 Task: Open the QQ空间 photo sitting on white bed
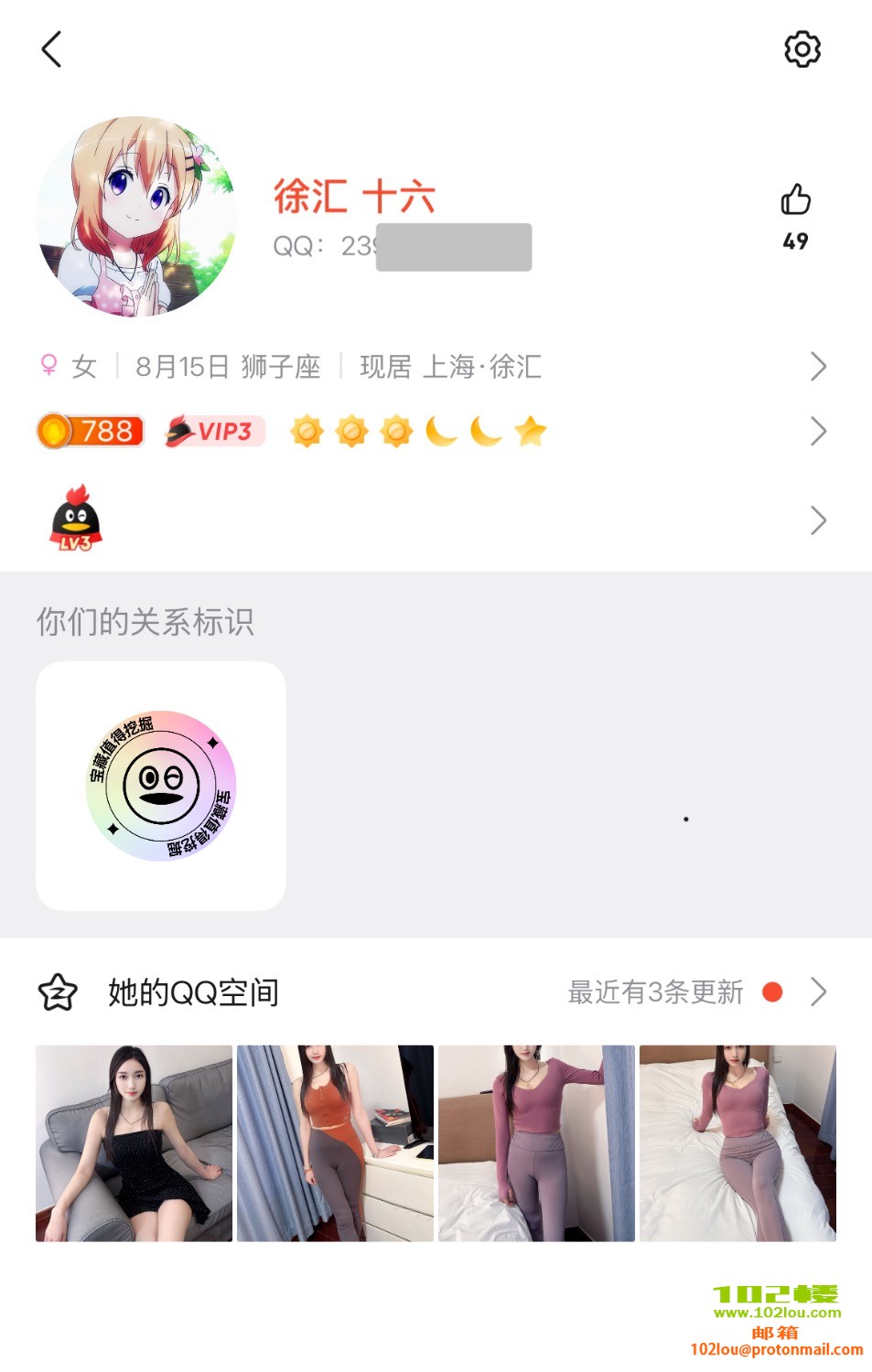737,1143
